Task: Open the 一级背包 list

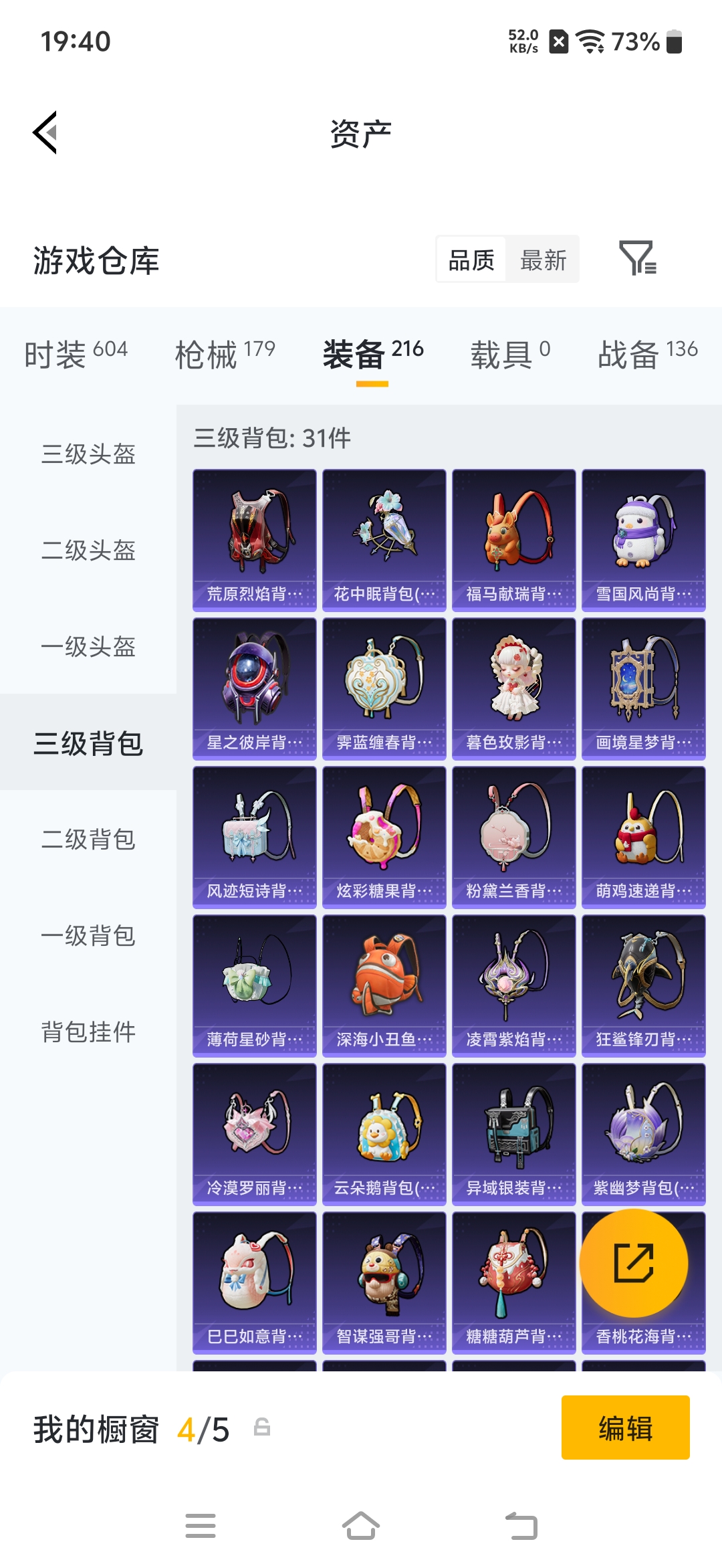Action: (x=88, y=937)
